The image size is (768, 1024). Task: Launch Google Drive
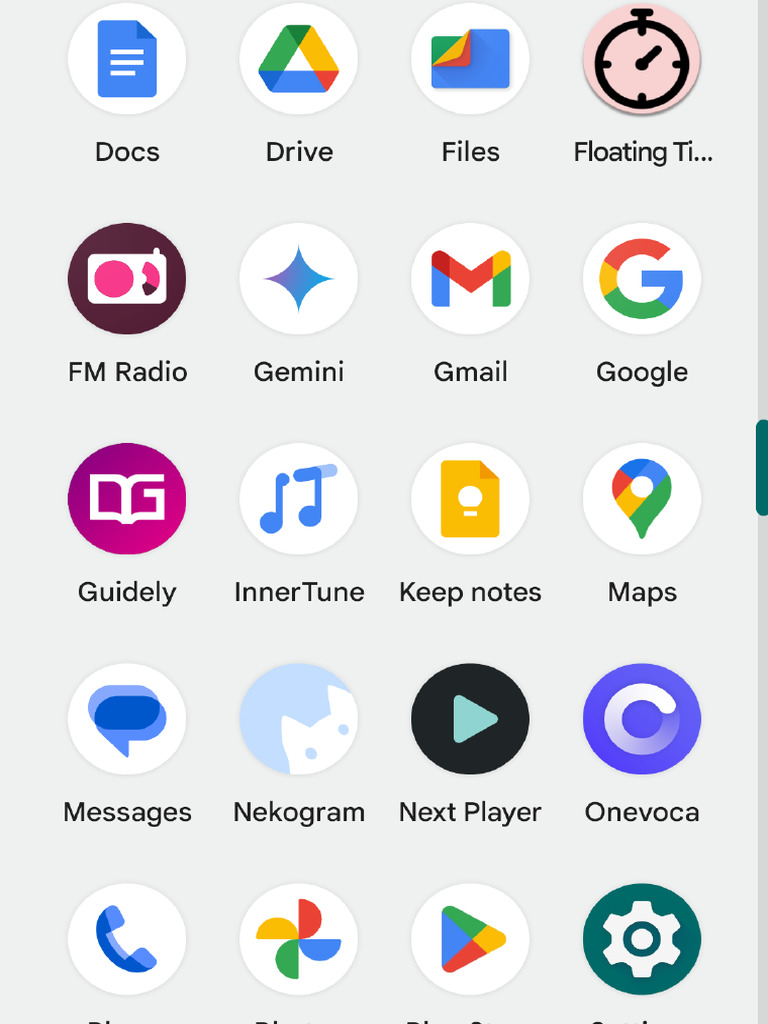click(299, 60)
